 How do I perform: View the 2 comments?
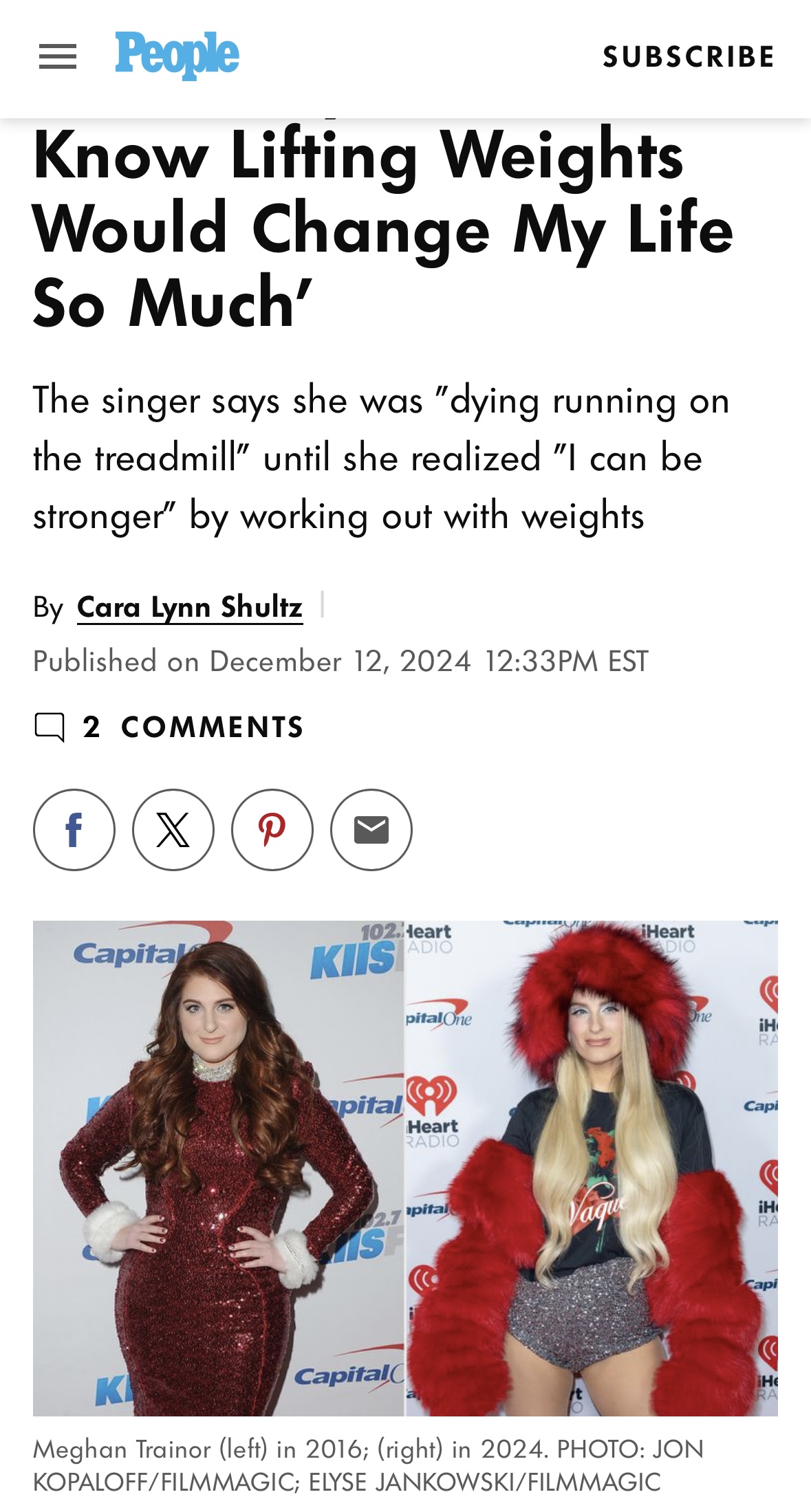click(x=169, y=727)
